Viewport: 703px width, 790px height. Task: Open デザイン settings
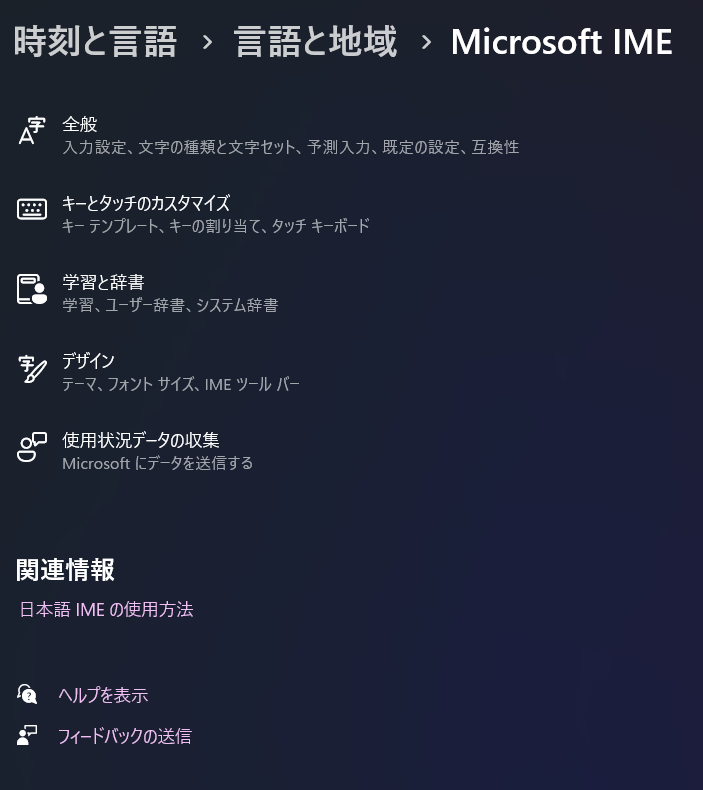click(x=88, y=361)
